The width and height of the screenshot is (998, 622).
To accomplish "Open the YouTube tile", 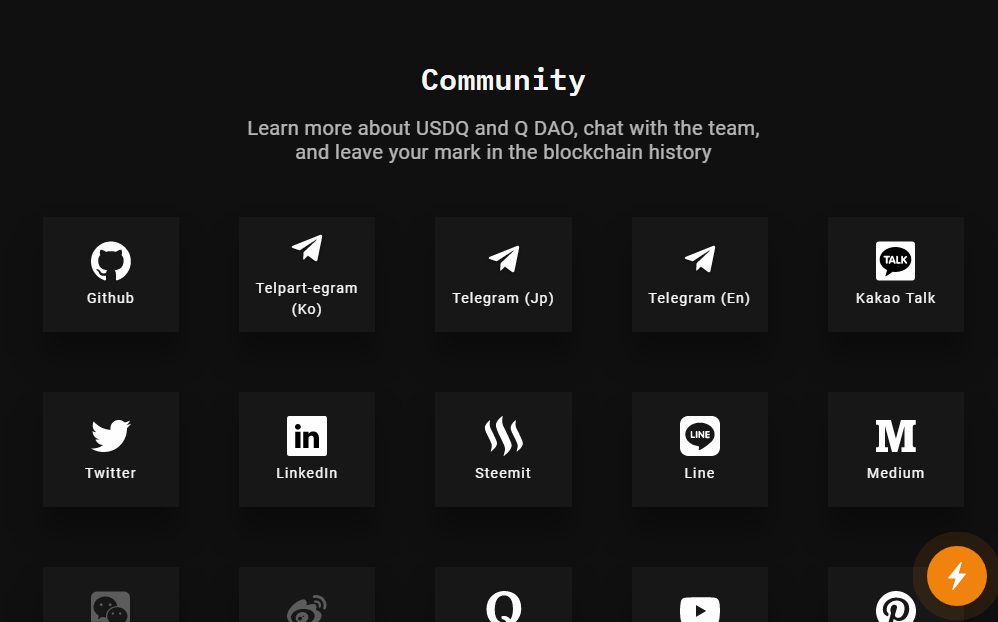I will [x=699, y=595].
